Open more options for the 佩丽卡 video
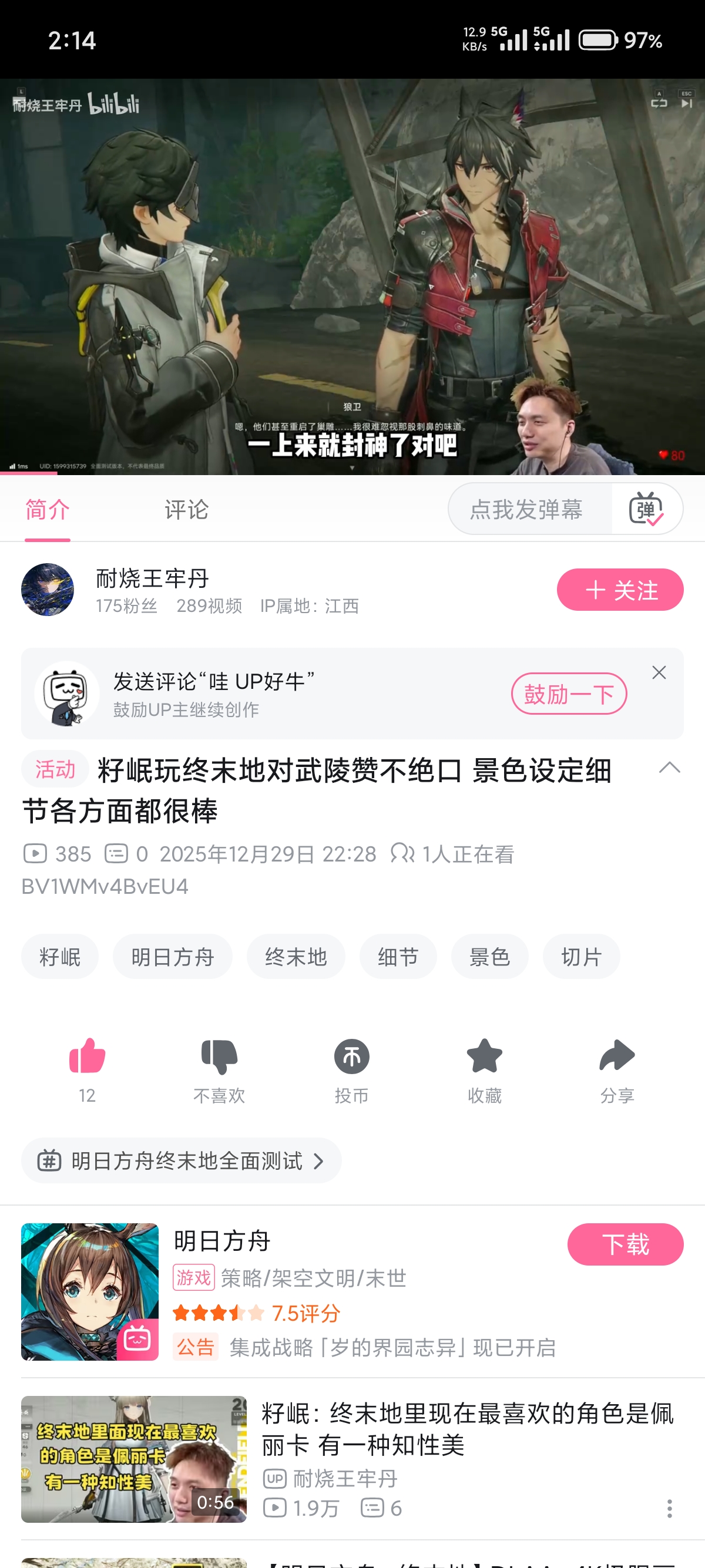The width and height of the screenshot is (705, 1568). [669, 1508]
